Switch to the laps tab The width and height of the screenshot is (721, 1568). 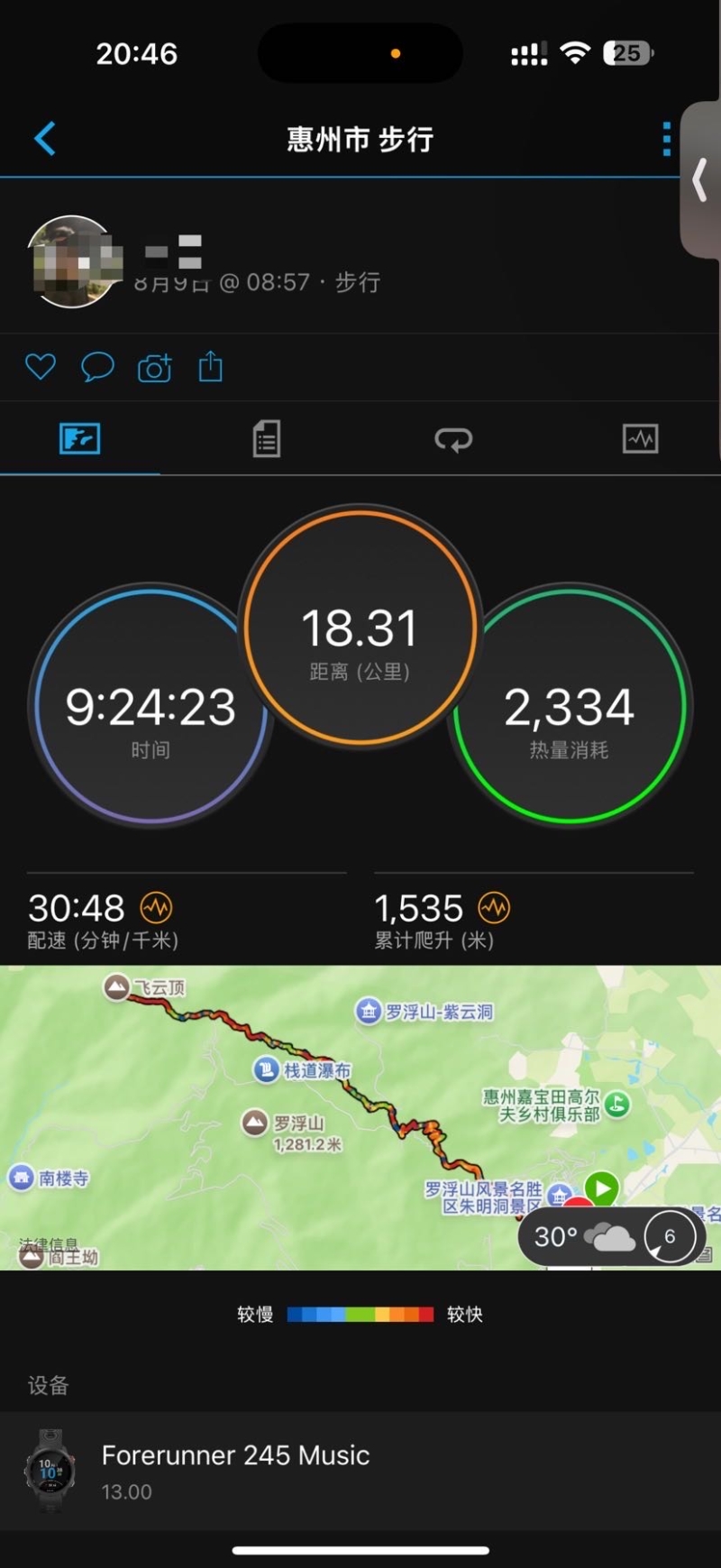pos(453,439)
